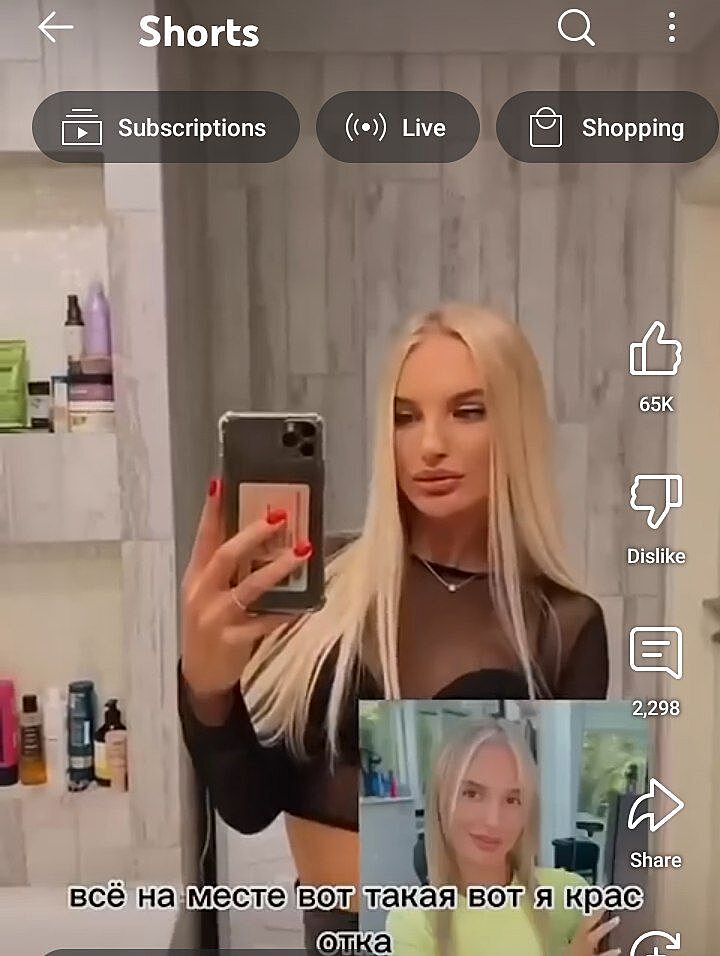Share this Short

(x=655, y=807)
